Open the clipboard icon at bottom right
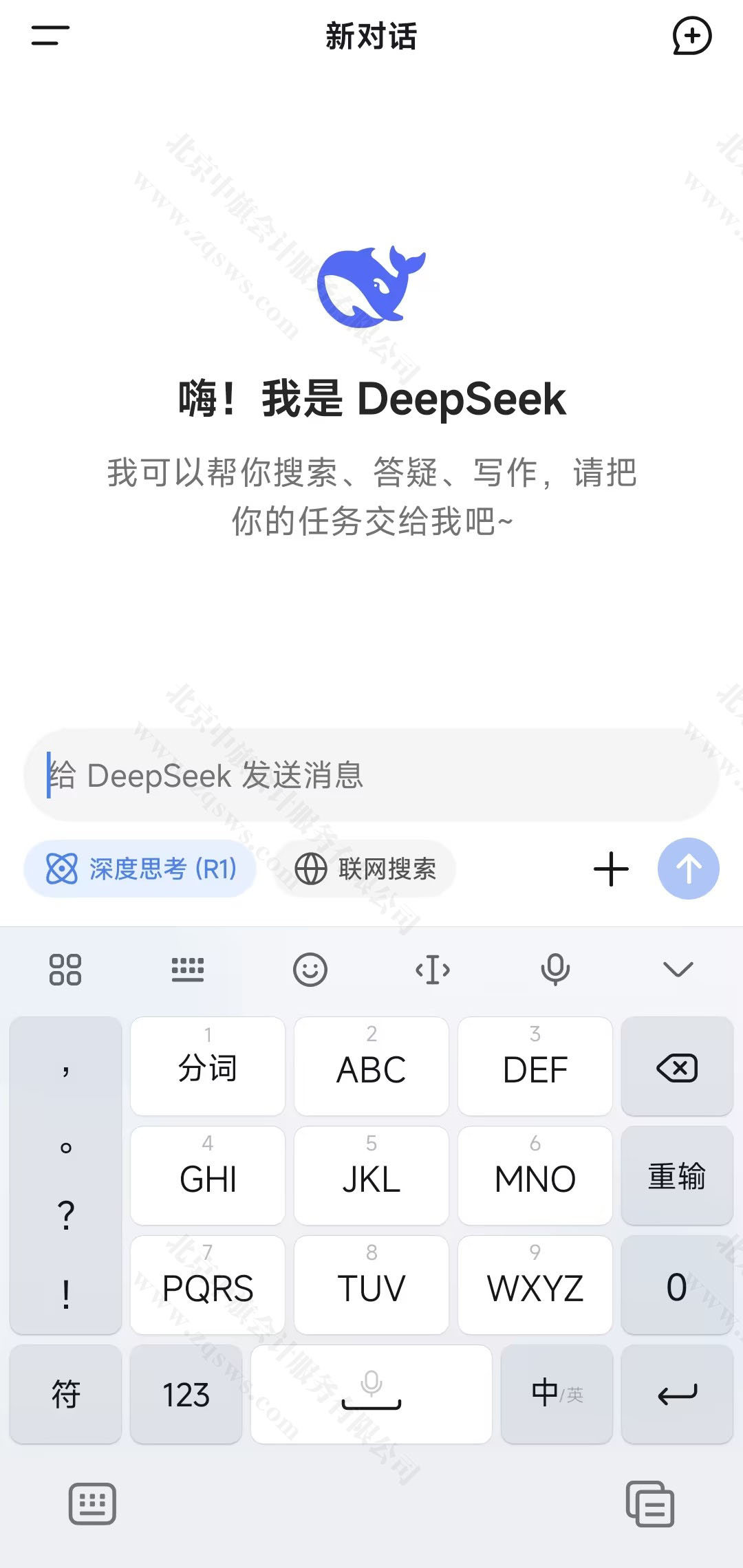 [x=649, y=1503]
